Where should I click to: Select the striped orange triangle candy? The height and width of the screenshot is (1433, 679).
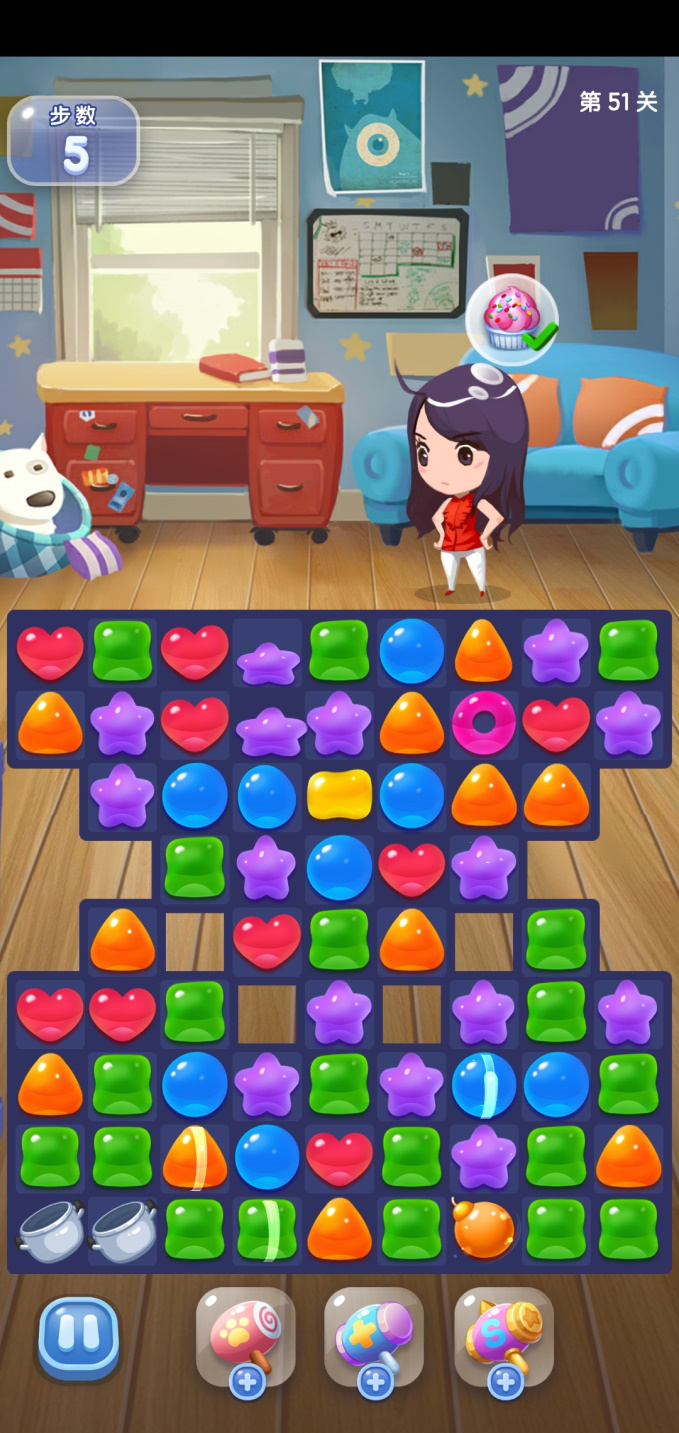point(195,1157)
